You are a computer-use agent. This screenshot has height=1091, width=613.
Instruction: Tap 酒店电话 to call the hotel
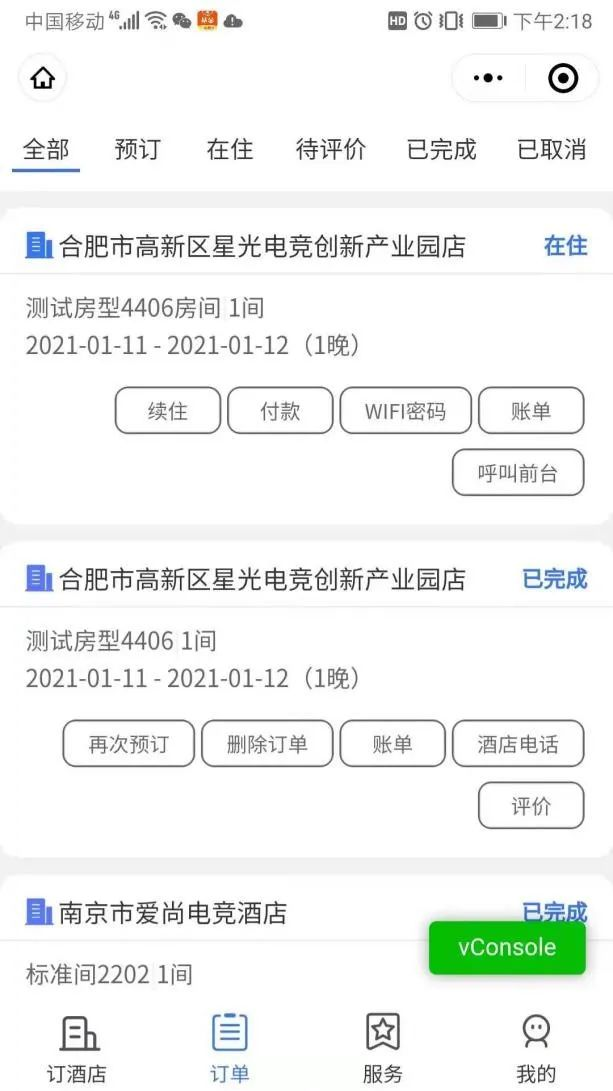pyautogui.click(x=518, y=744)
